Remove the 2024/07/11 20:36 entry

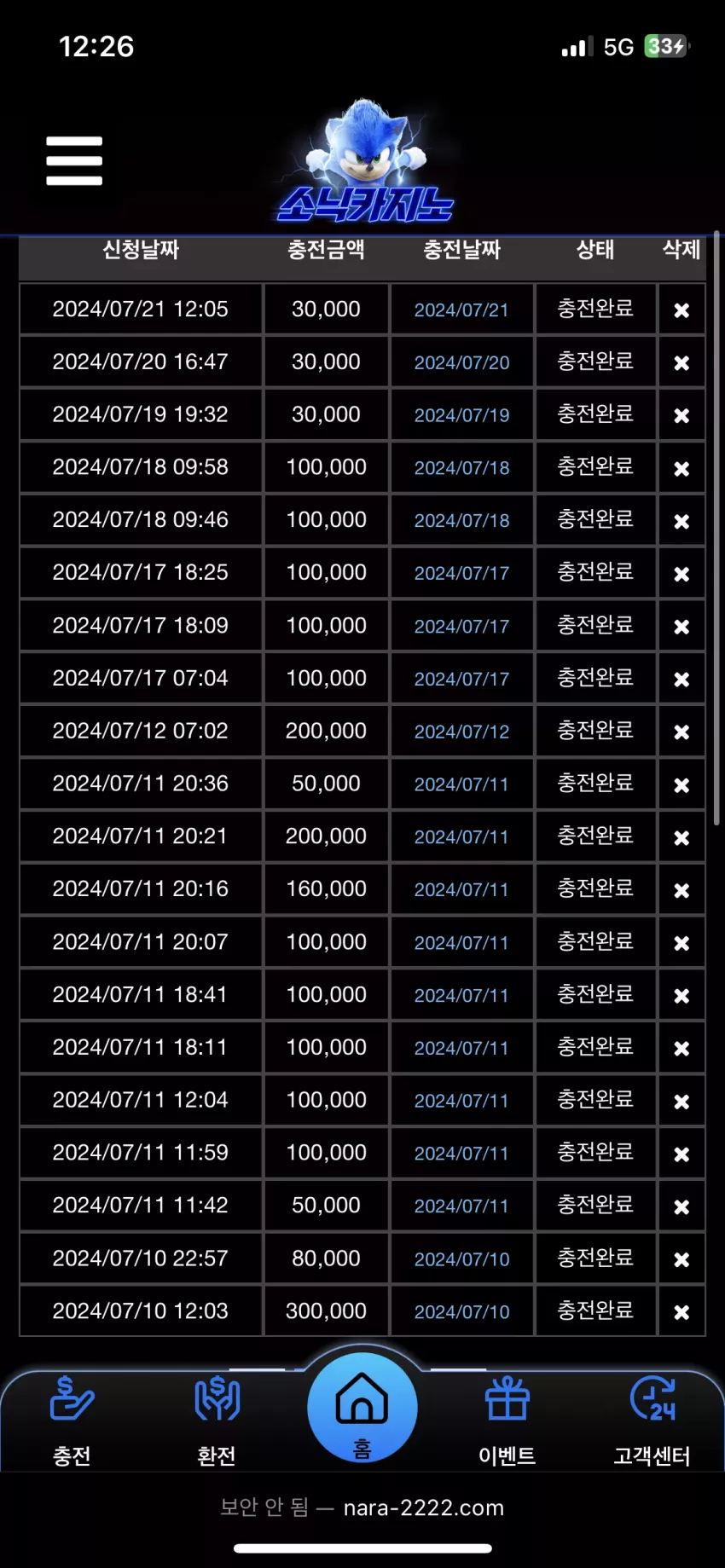click(681, 785)
